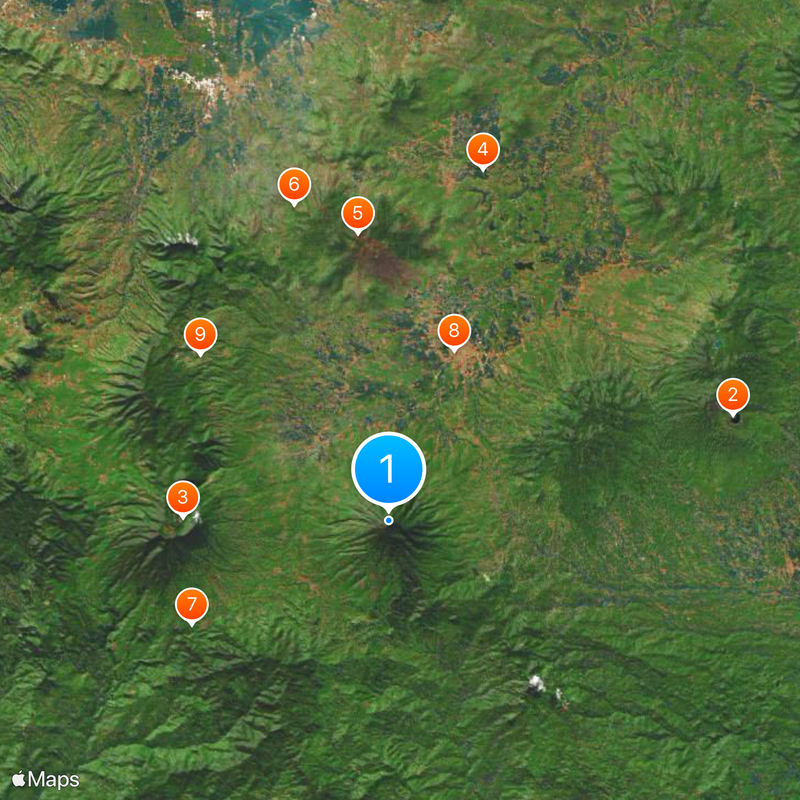Image resolution: width=800 pixels, height=800 pixels.
Task: Open the orange pin numbered 3
Action: point(182,496)
